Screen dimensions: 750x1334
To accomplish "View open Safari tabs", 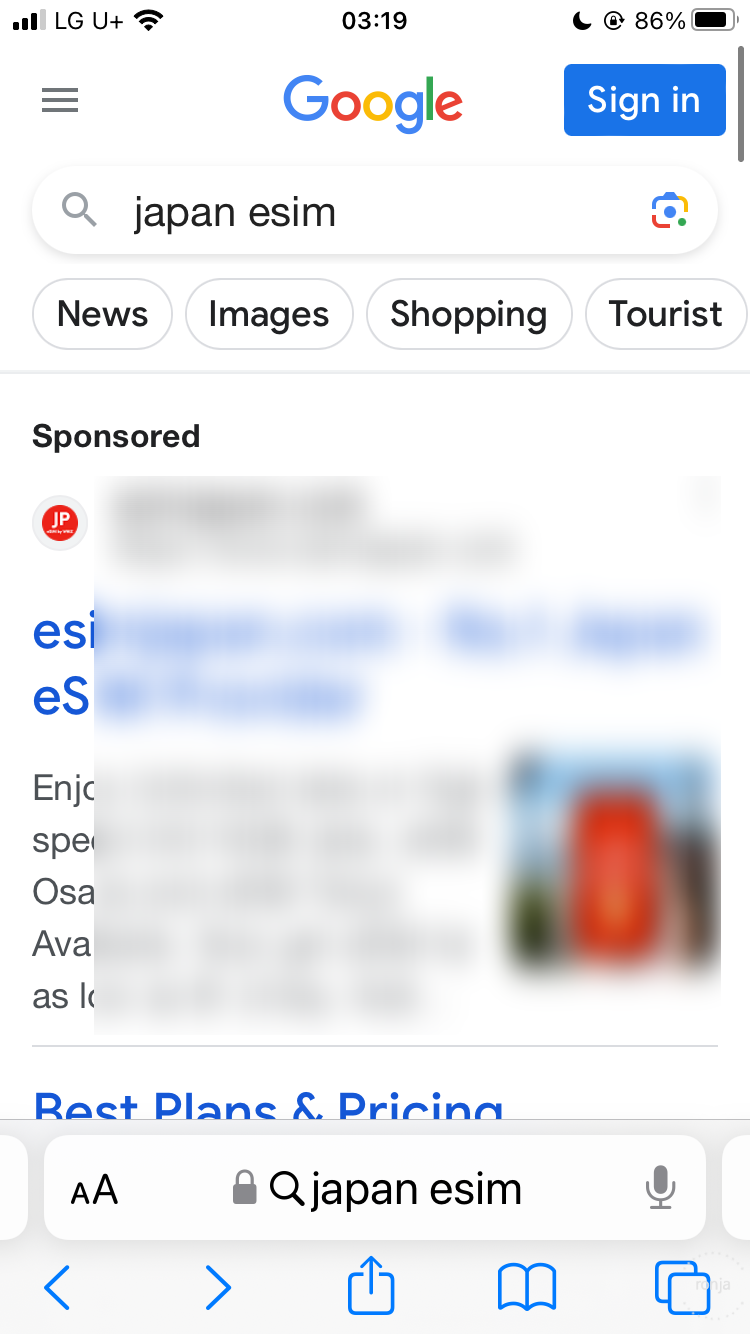I will point(681,1287).
